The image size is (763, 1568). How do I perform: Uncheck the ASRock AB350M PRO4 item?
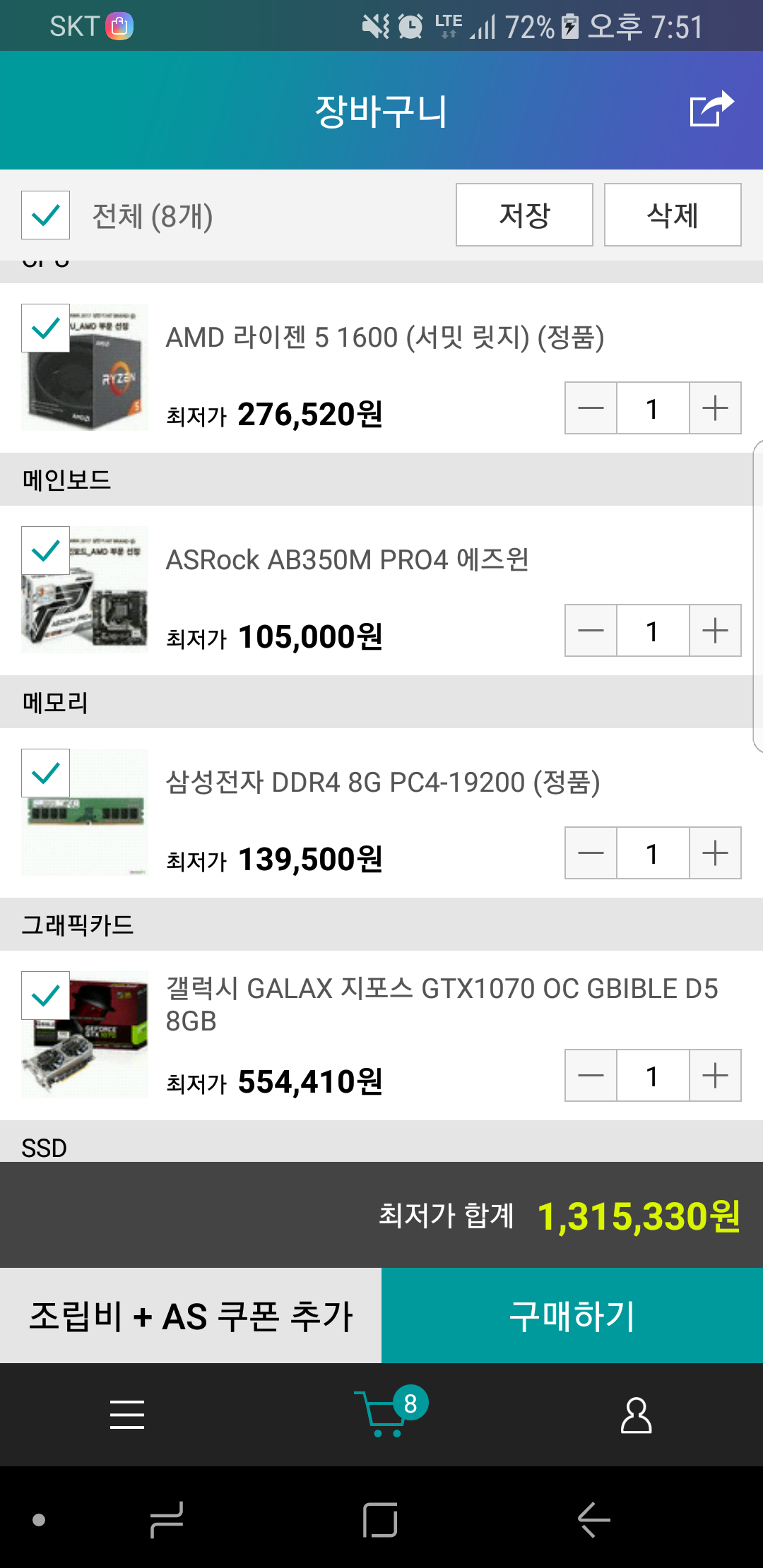point(45,550)
